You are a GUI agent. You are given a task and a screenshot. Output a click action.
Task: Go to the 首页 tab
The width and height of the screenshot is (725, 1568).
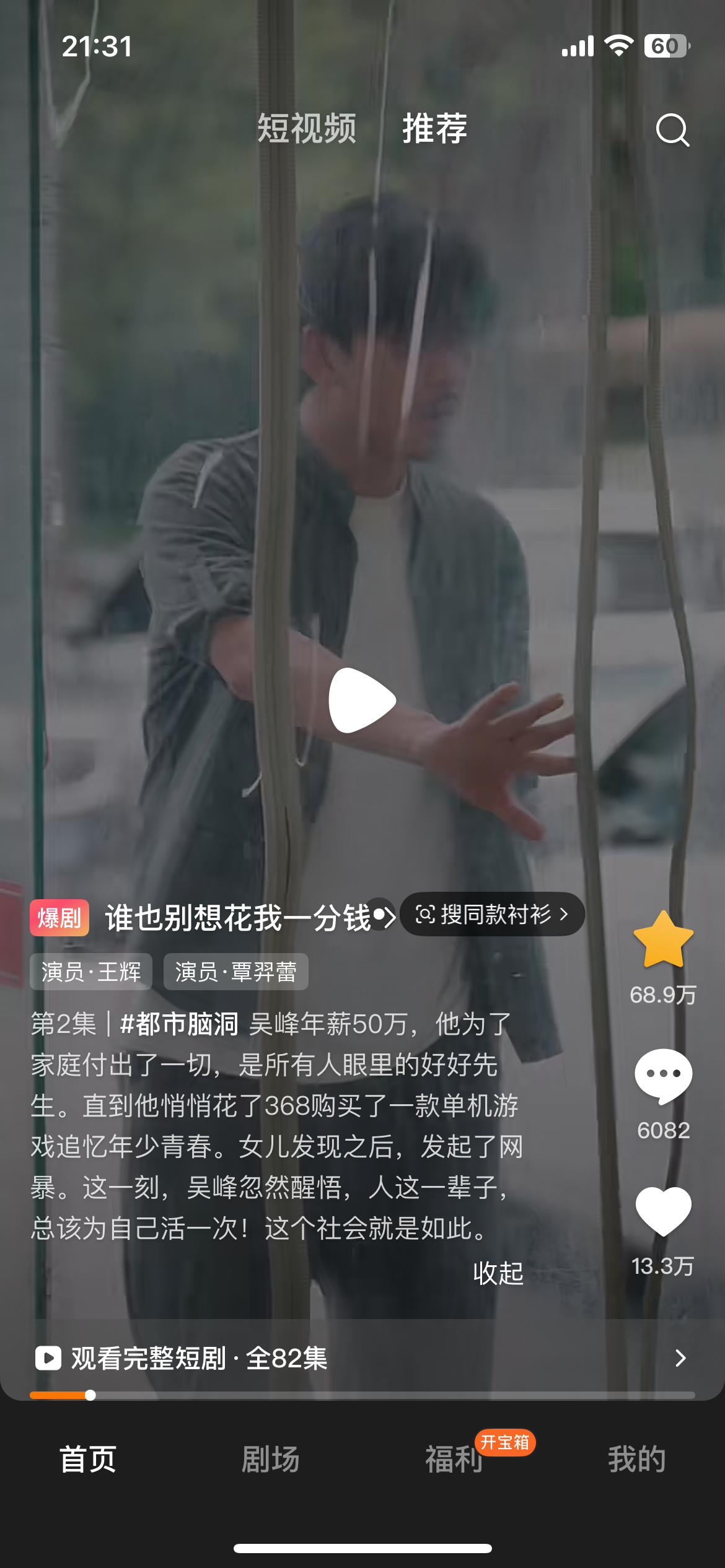[88, 1459]
